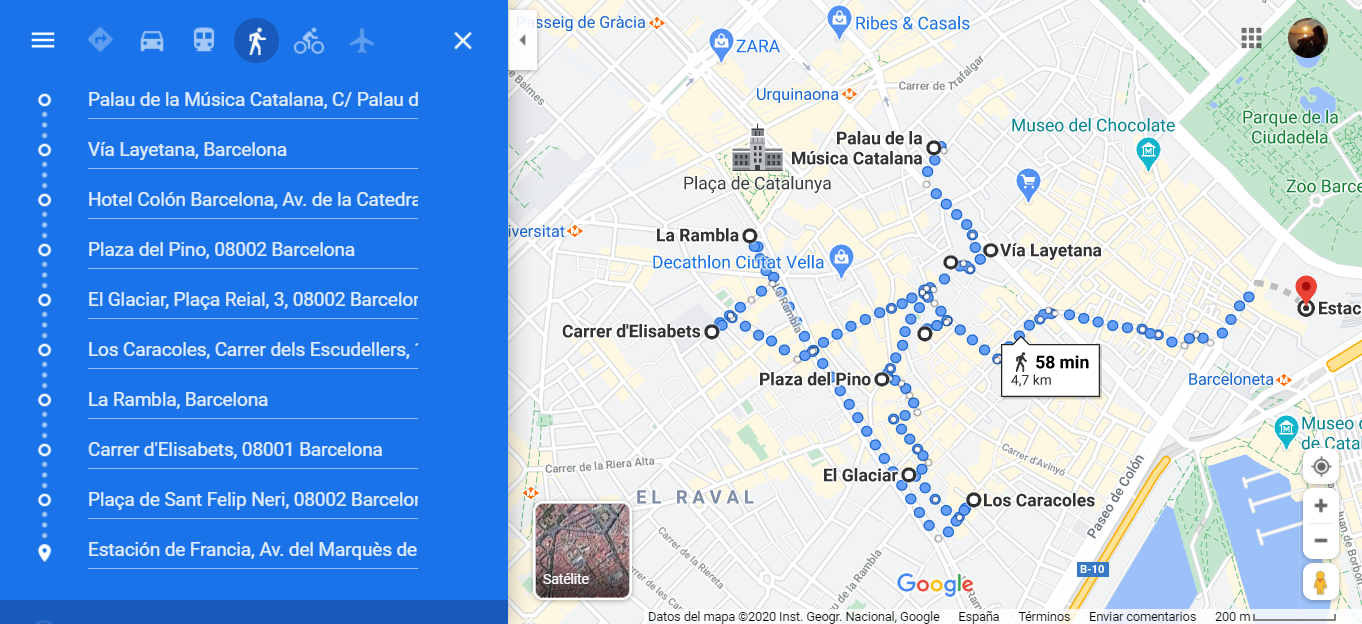
Task: Close the directions panel
Action: (x=462, y=41)
